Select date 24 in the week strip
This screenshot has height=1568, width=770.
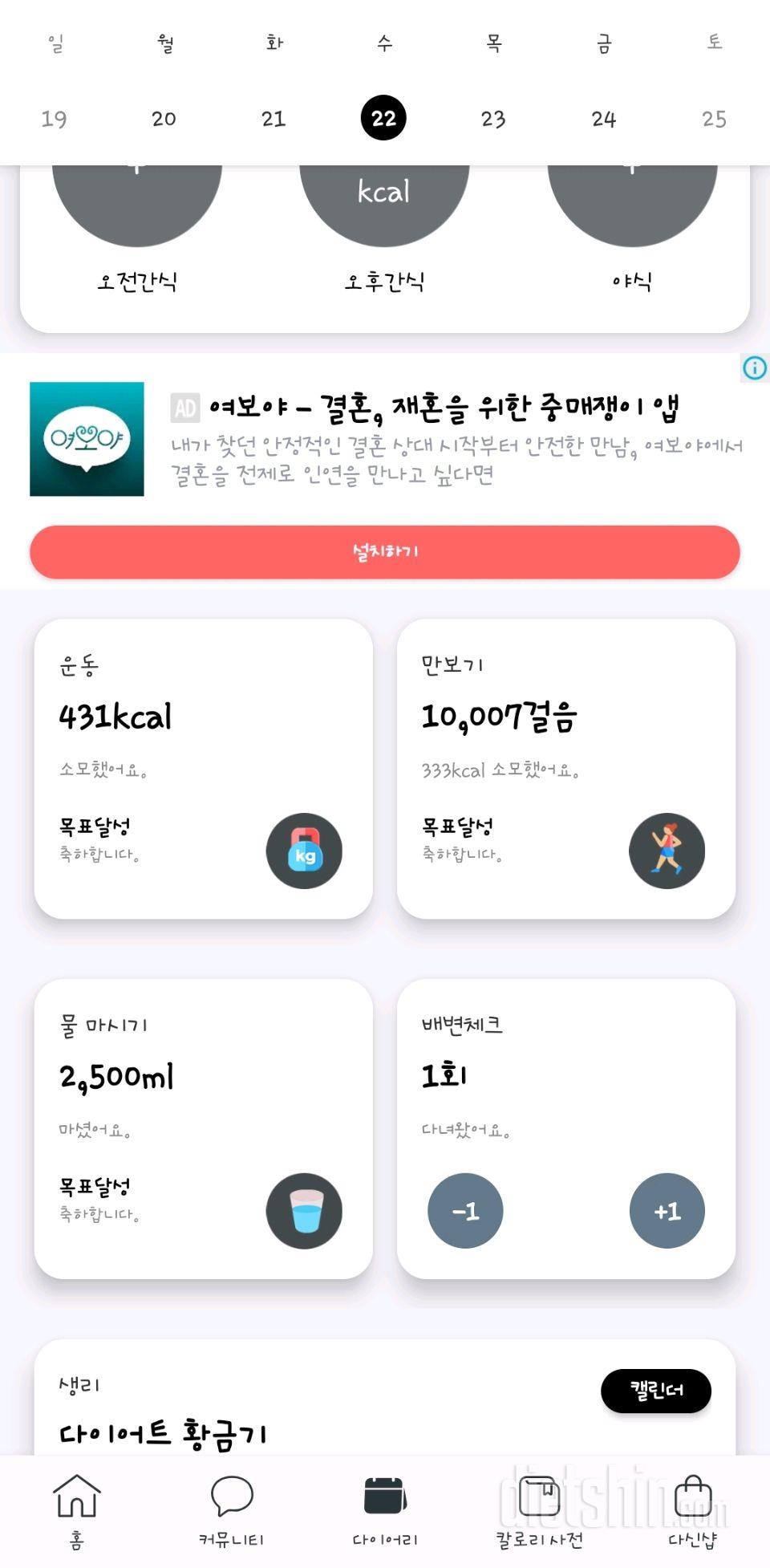(x=604, y=119)
